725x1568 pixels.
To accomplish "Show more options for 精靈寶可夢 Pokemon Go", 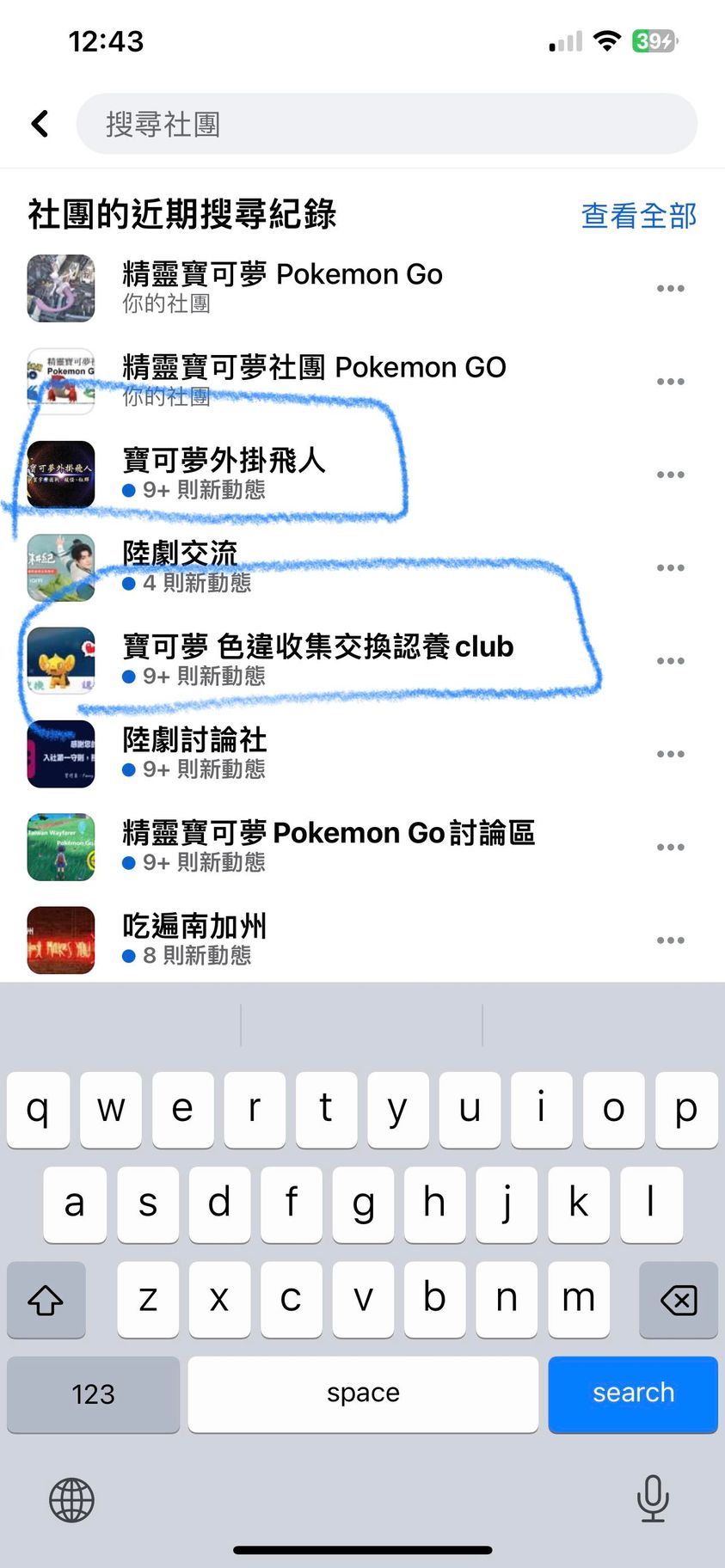I will (x=670, y=288).
